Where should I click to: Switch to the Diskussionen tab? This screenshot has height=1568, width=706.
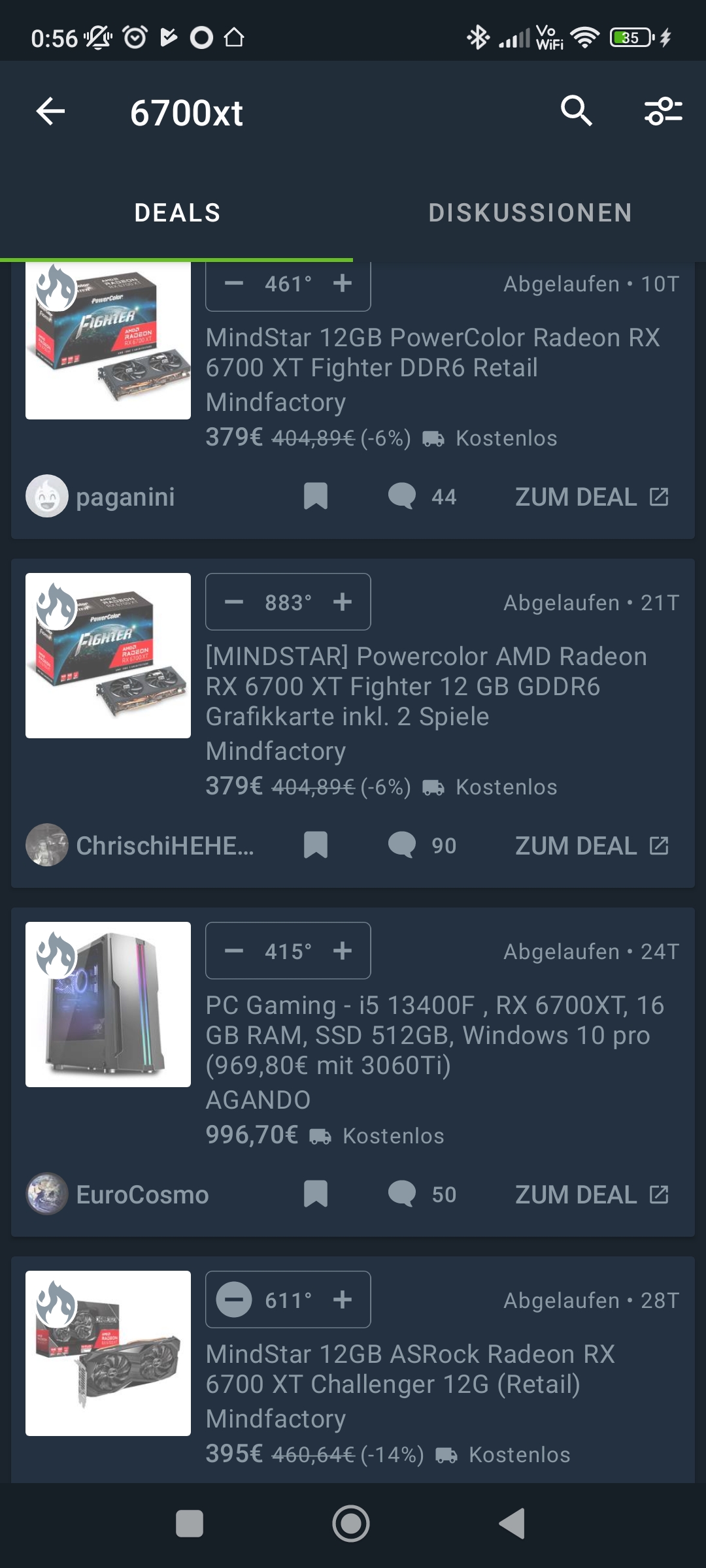pos(529,213)
